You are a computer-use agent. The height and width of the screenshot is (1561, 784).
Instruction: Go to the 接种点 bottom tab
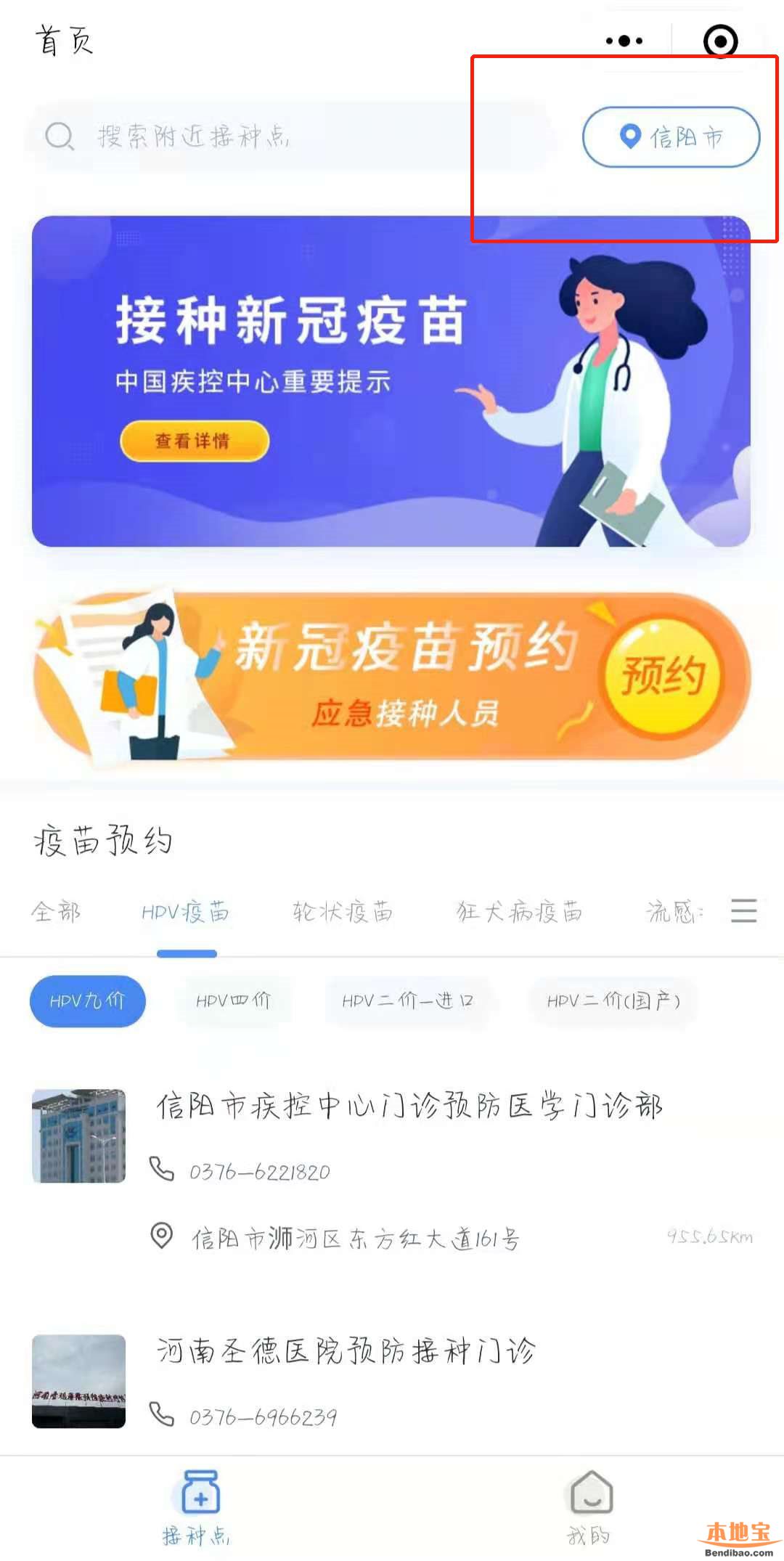(x=197, y=1507)
